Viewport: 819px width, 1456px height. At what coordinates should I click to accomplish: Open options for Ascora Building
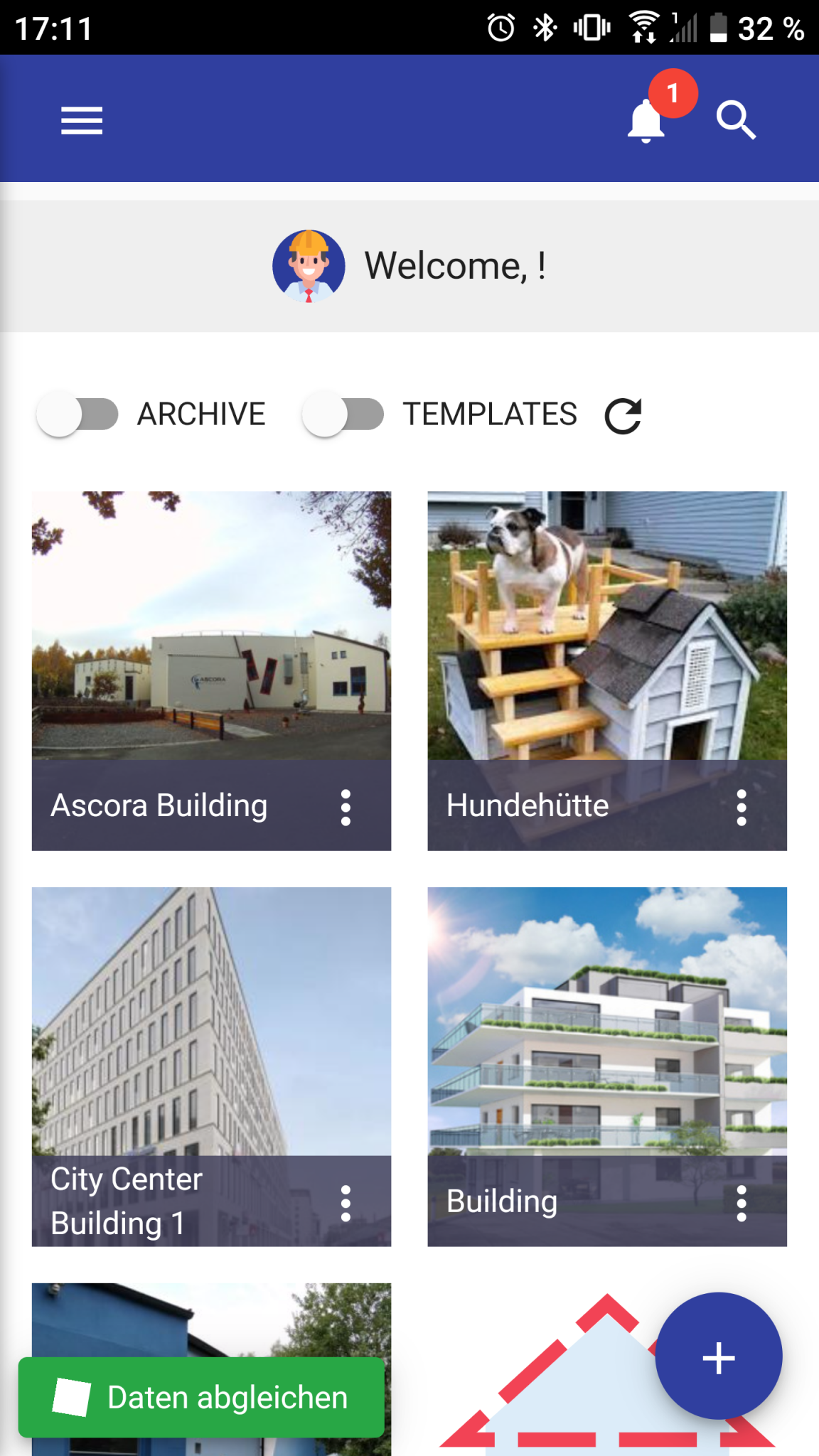346,807
